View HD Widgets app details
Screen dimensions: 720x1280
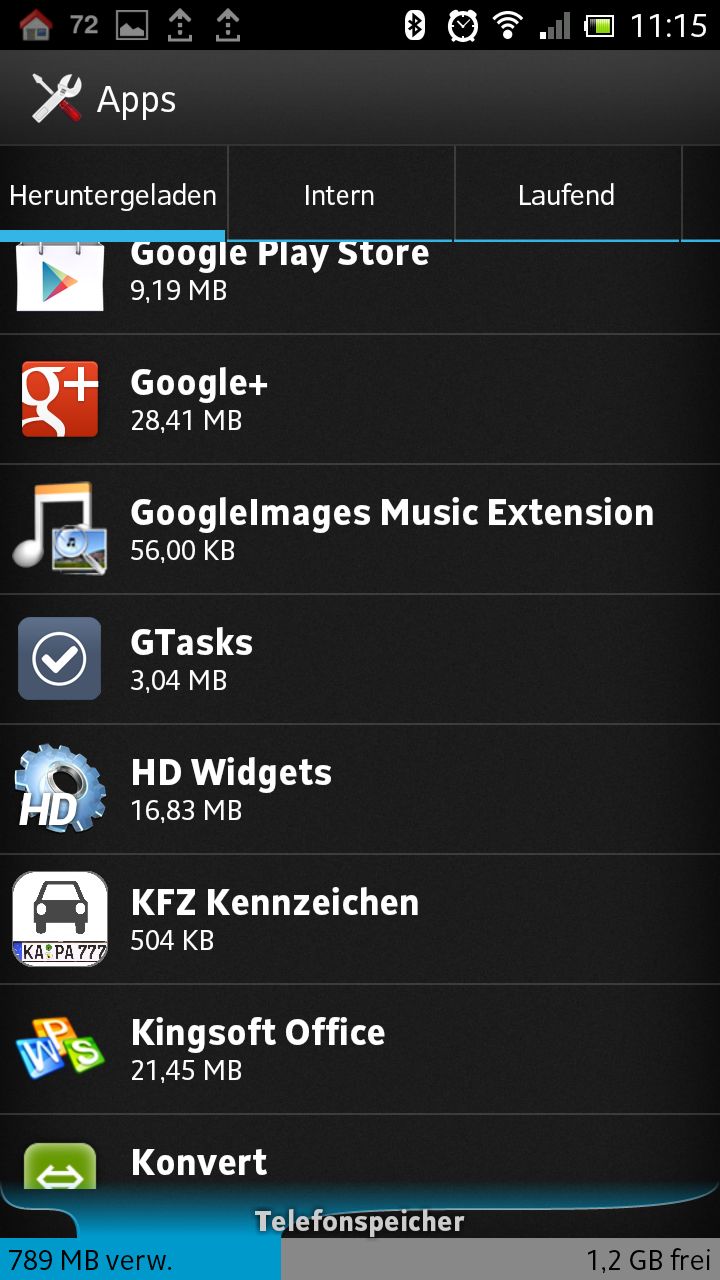pyautogui.click(x=360, y=790)
